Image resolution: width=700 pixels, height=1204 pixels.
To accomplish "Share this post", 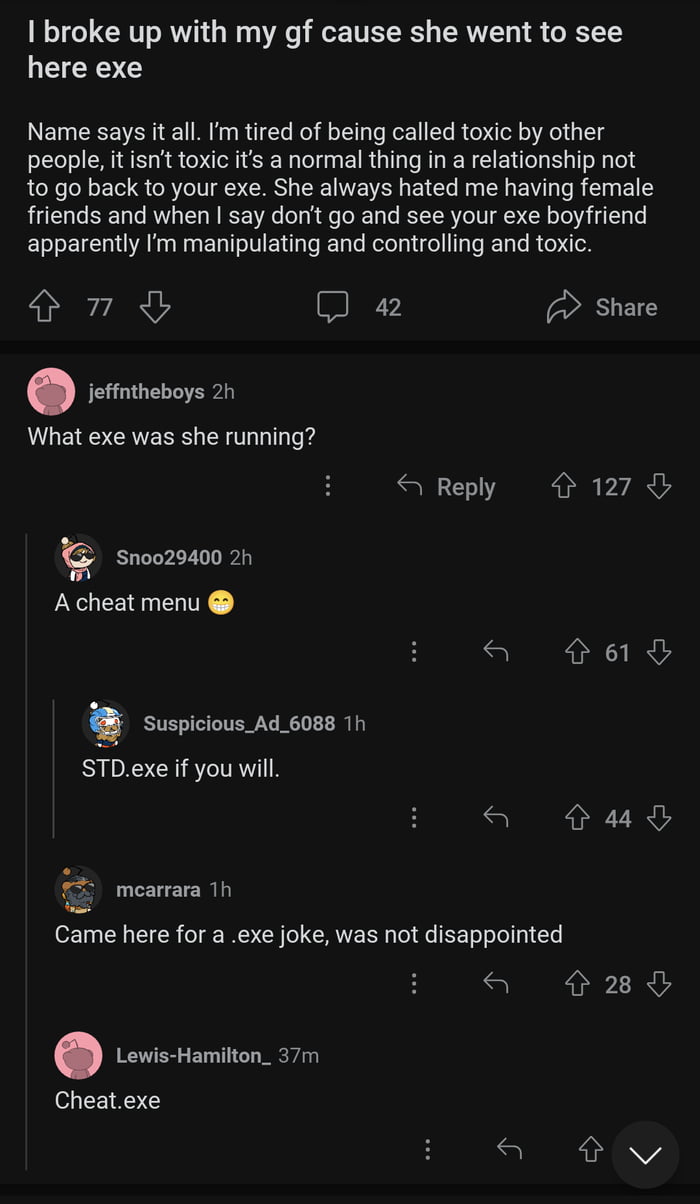I will 602,307.
